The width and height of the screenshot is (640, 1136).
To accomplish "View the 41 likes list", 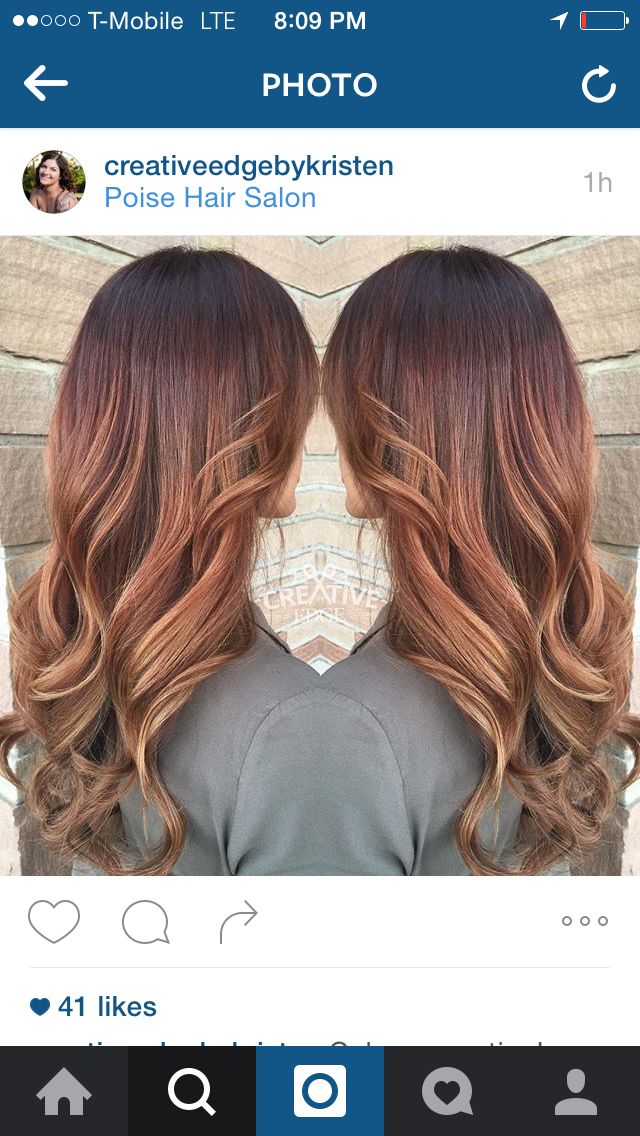I will pyautogui.click(x=94, y=1006).
